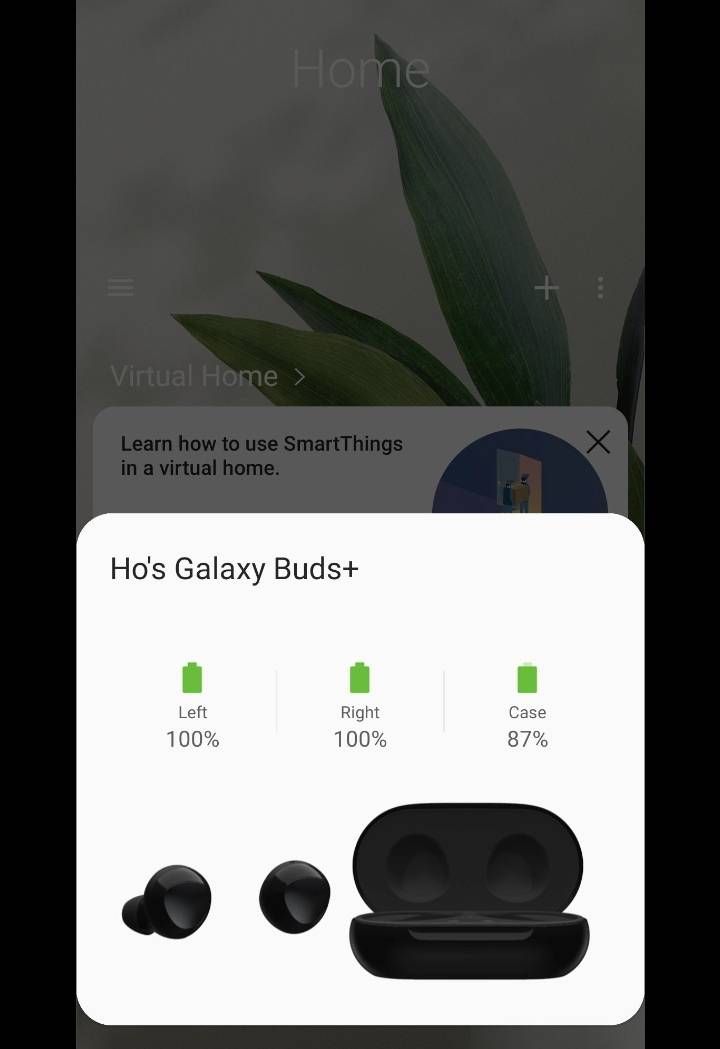Expand the Virtual Home location selector

pyautogui.click(x=207, y=376)
